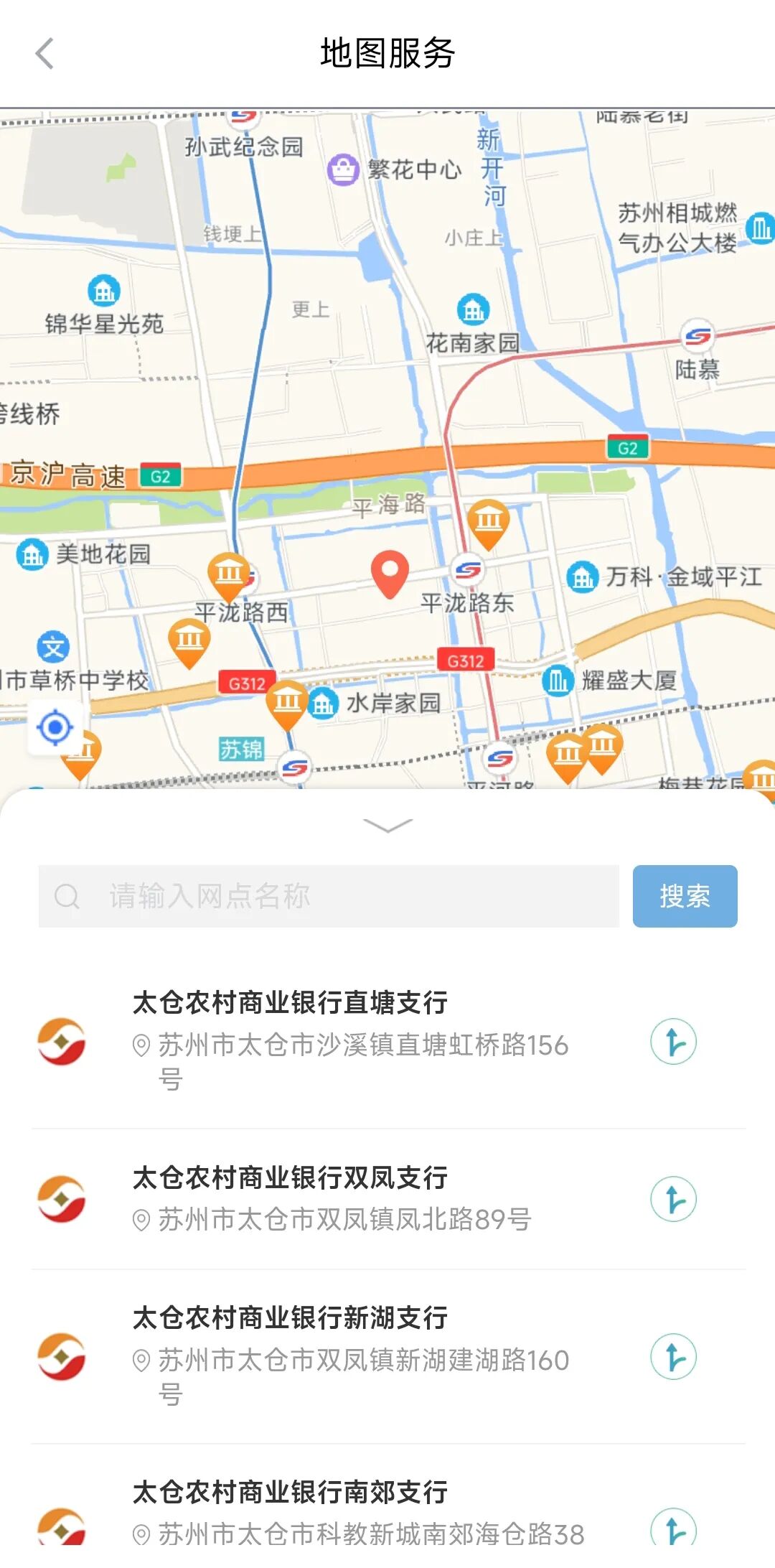This screenshot has height=1568, width=775.
Task: Collapse the branch list panel
Action: coord(387,826)
